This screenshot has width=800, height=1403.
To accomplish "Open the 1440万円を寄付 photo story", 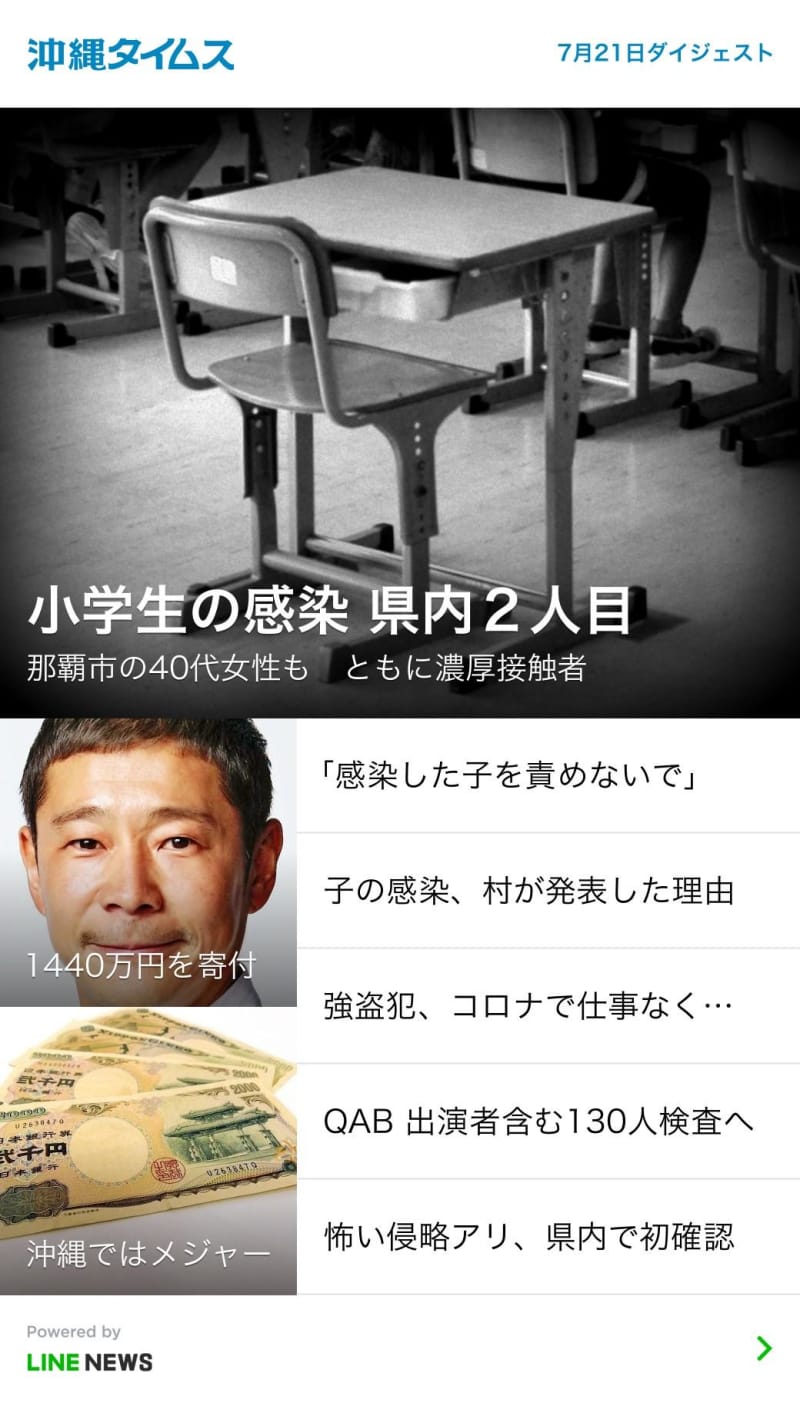I will (148, 862).
